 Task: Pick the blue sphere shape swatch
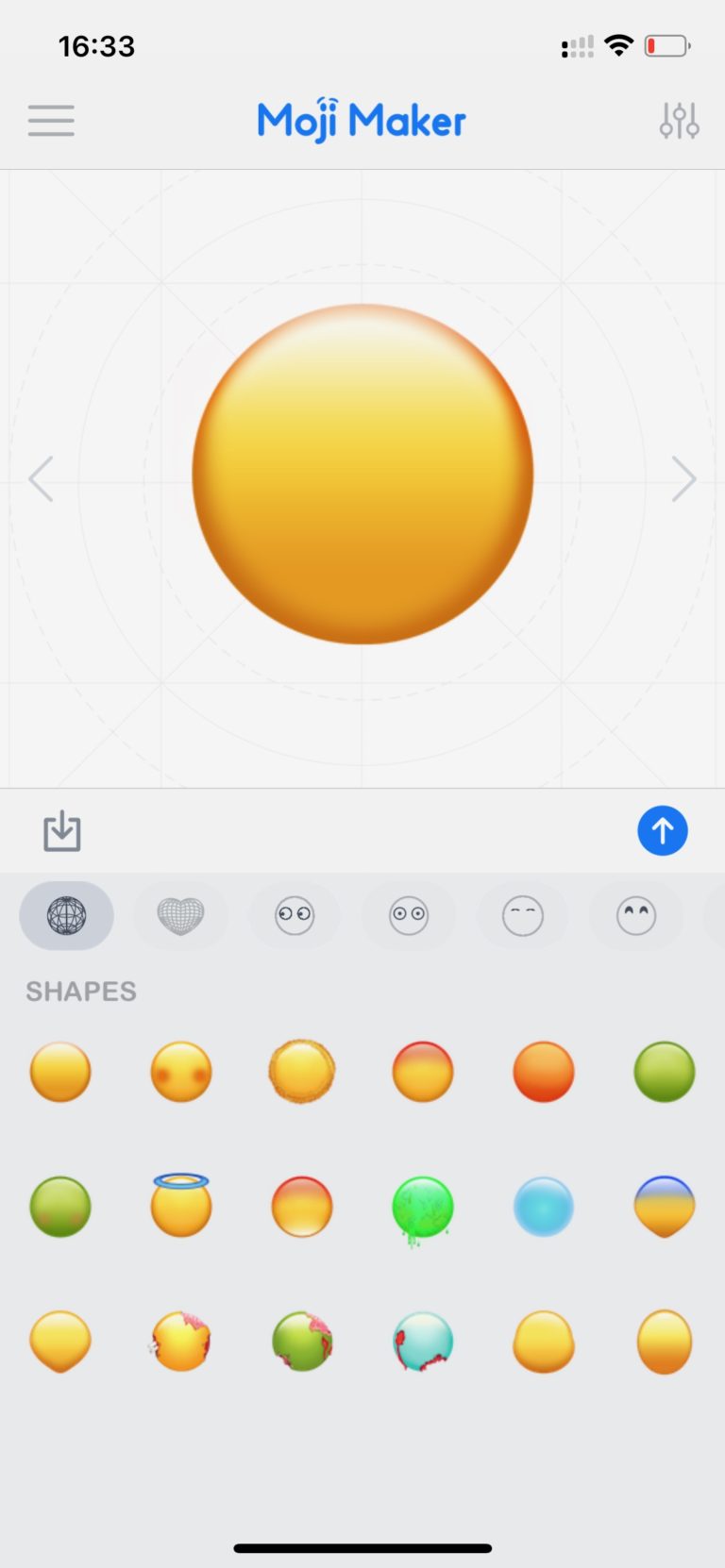[x=544, y=1207]
